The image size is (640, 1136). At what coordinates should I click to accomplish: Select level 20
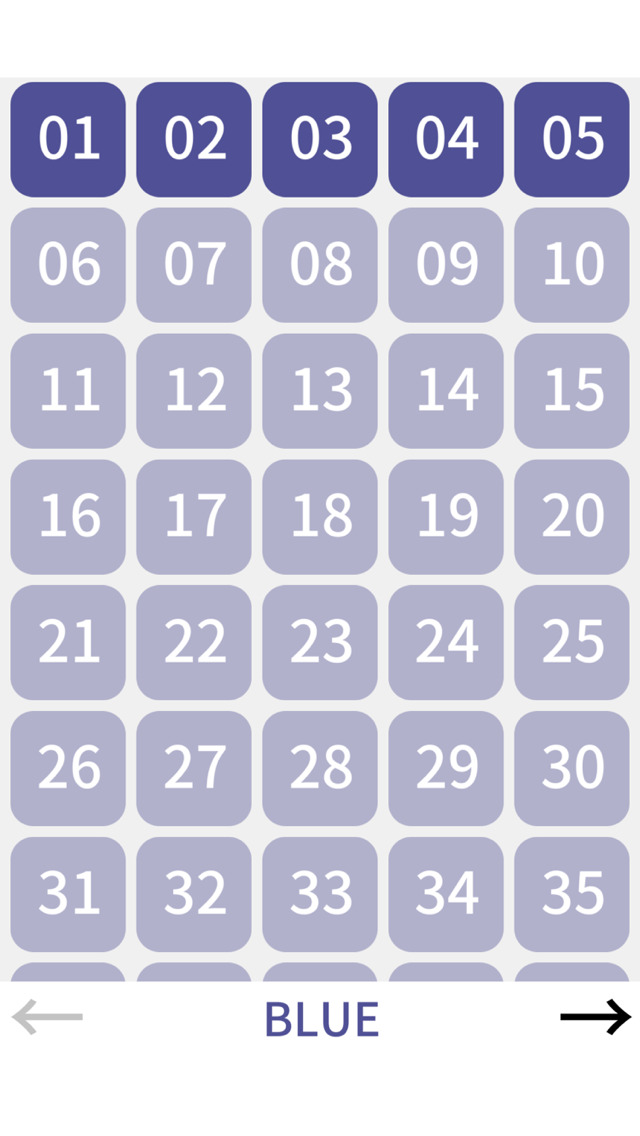tap(572, 517)
